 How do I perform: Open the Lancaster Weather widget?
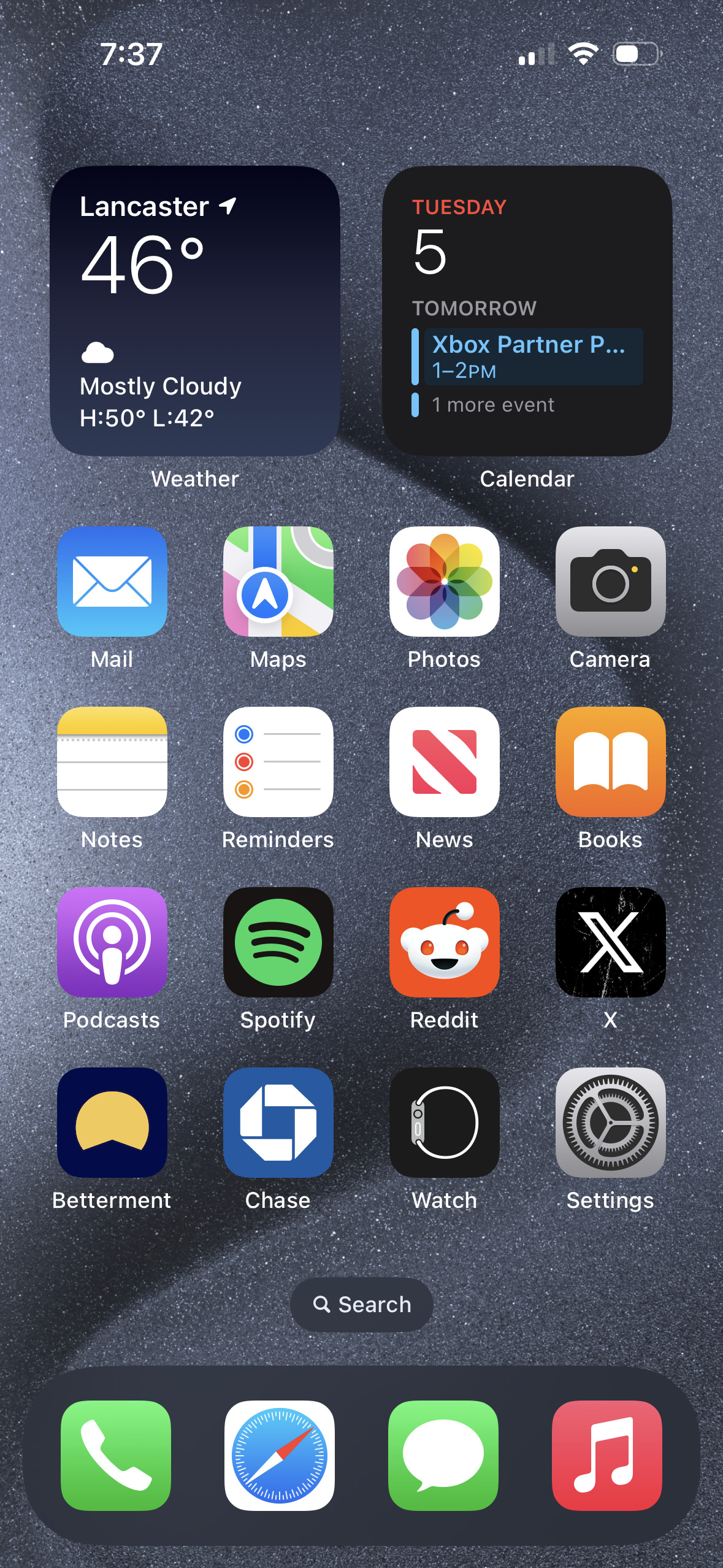195,311
